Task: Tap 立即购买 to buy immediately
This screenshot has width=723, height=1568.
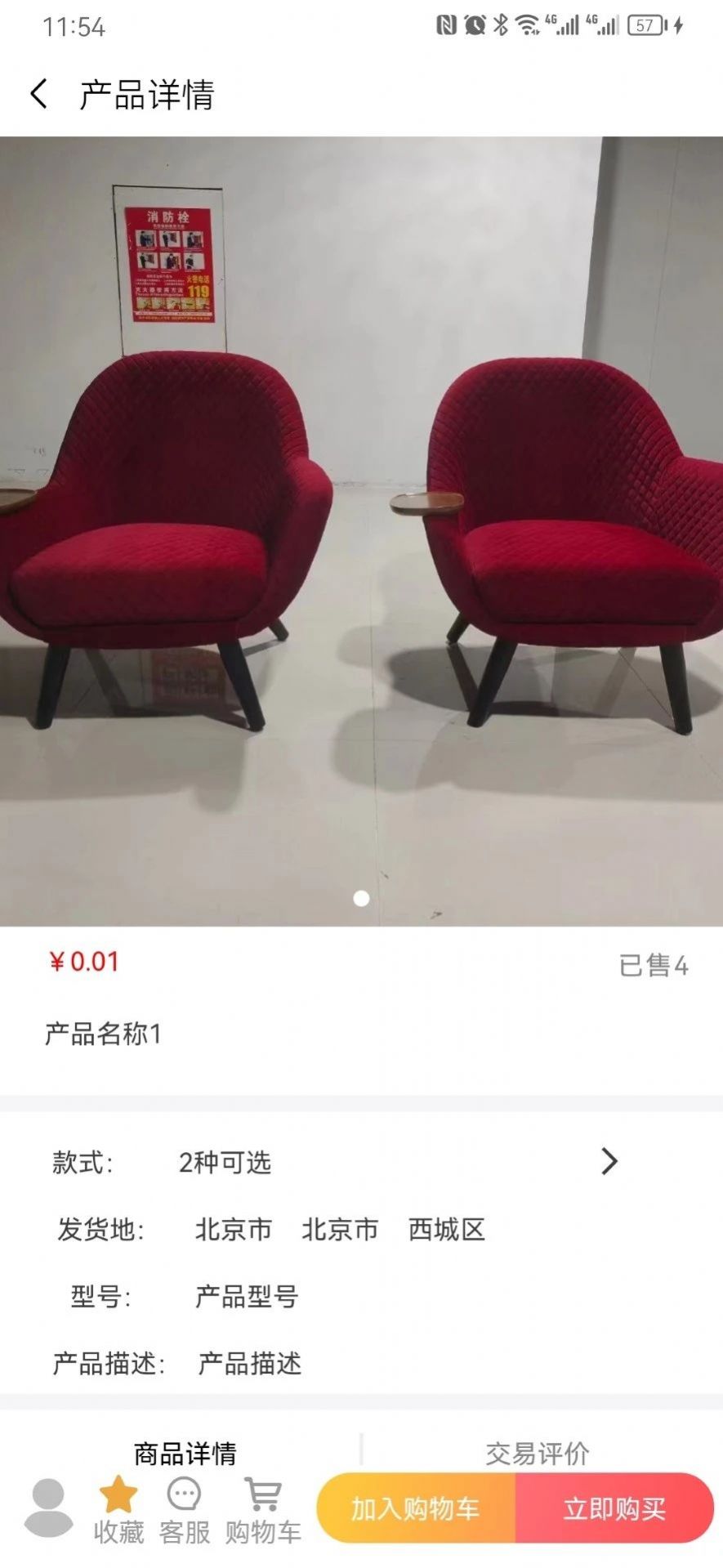Action: pos(616,1508)
